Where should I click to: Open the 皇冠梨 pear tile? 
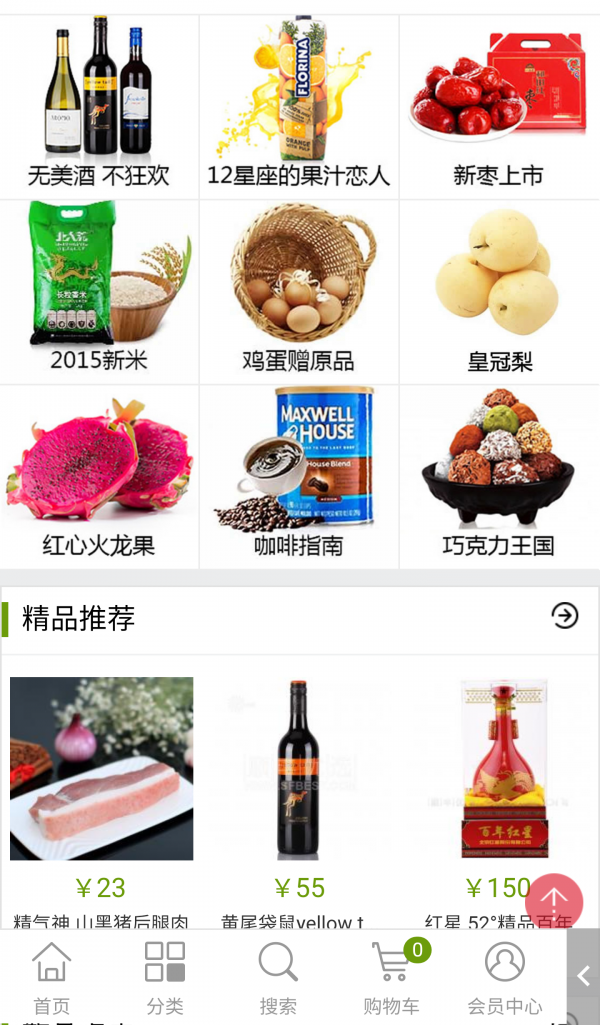499,290
